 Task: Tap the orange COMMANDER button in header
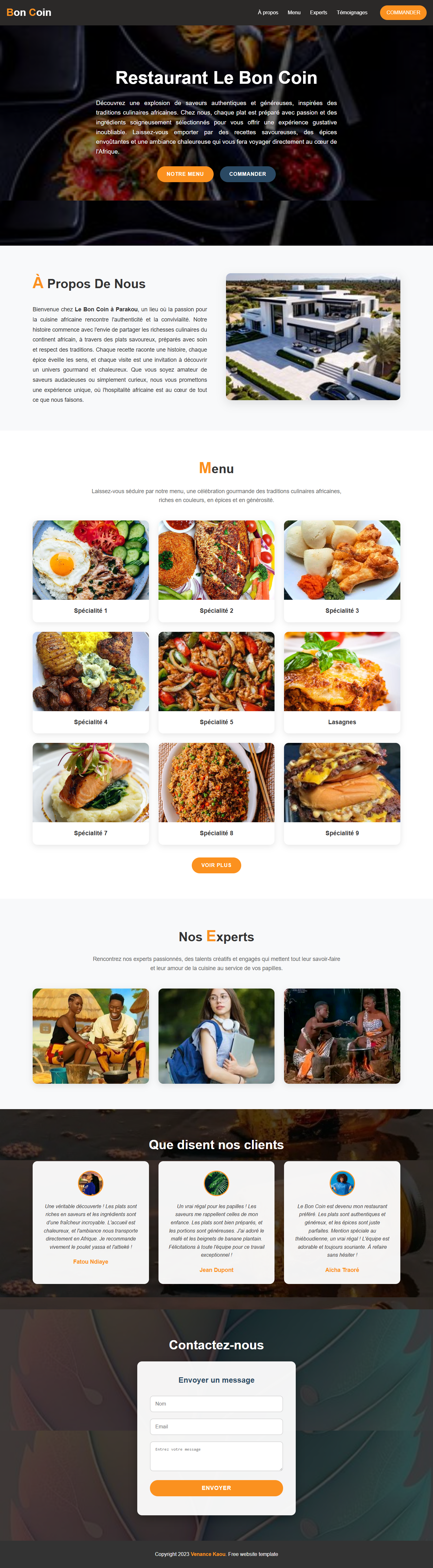coord(403,12)
